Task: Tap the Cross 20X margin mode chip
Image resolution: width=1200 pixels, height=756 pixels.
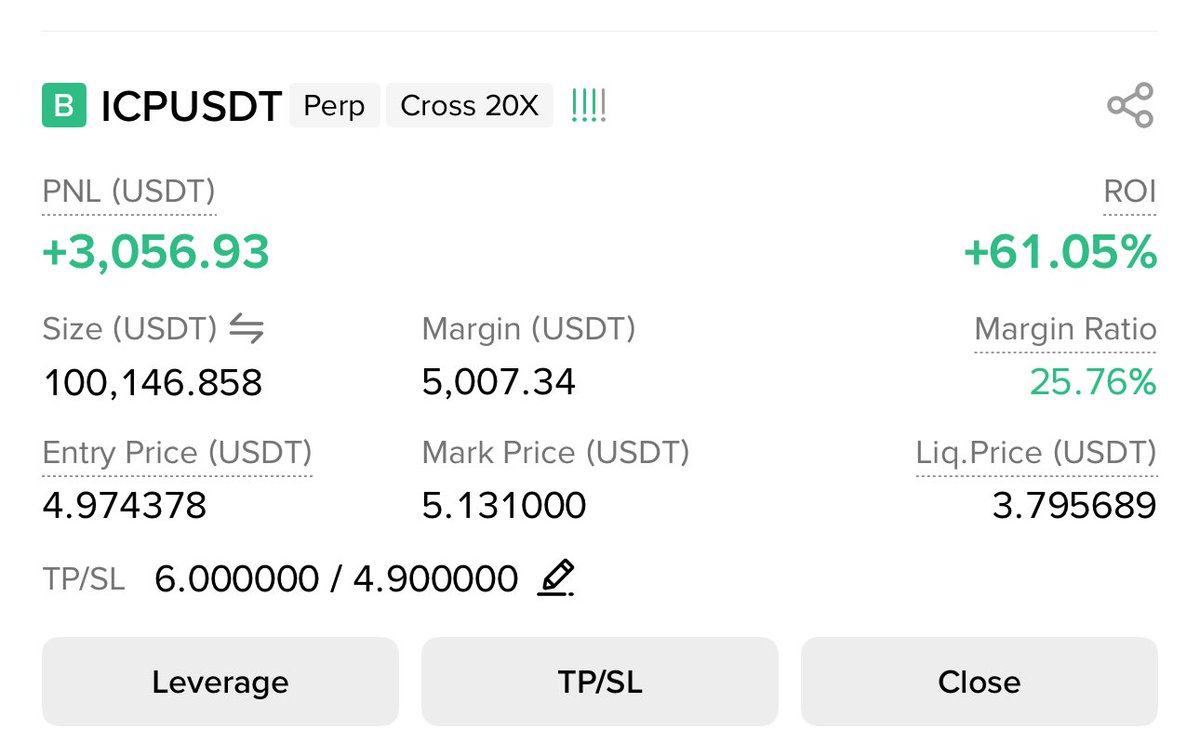Action: pyautogui.click(x=469, y=106)
